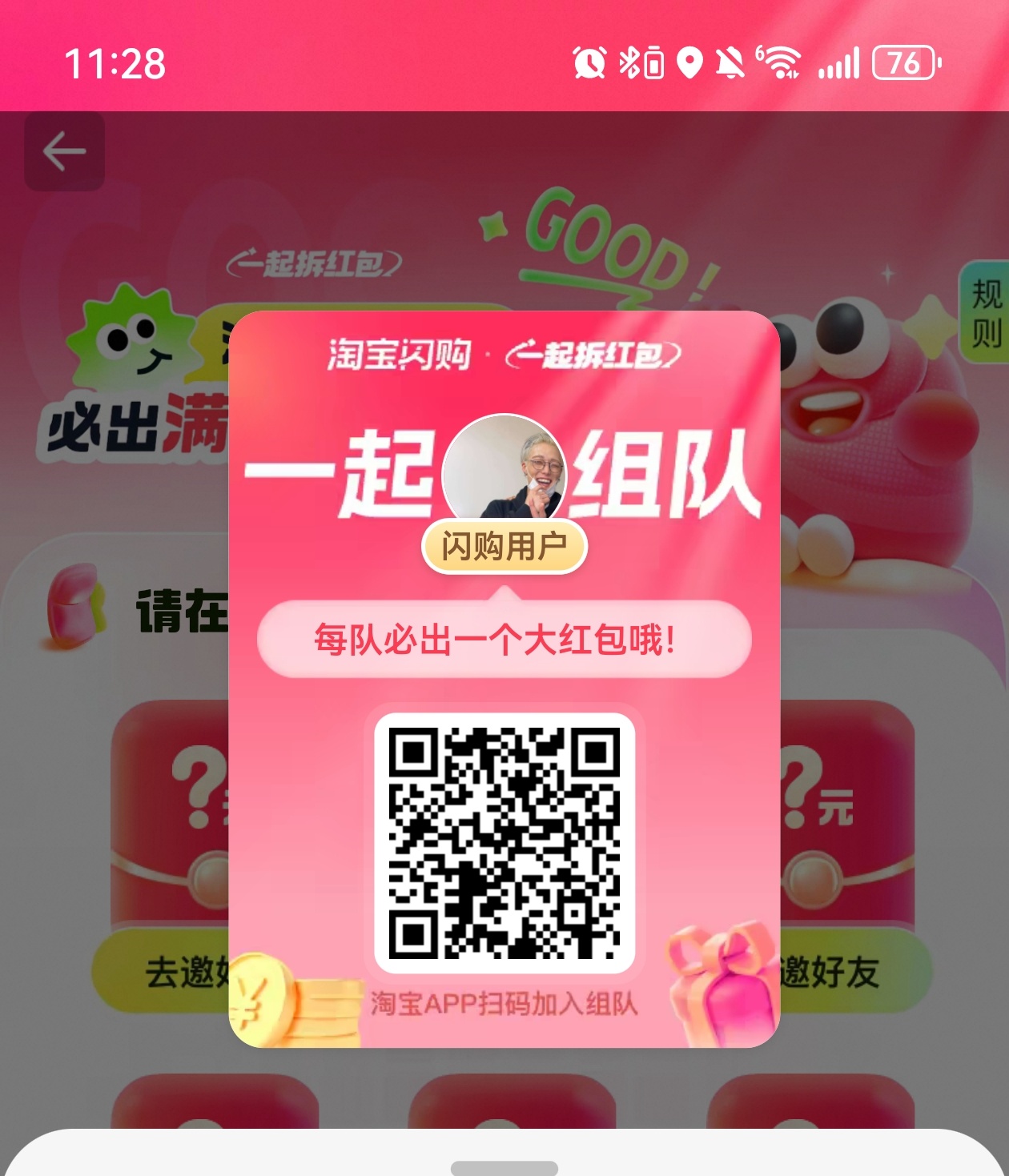Go back using the arrow icon
Screen dimensions: 1009x1176
(x=64, y=151)
